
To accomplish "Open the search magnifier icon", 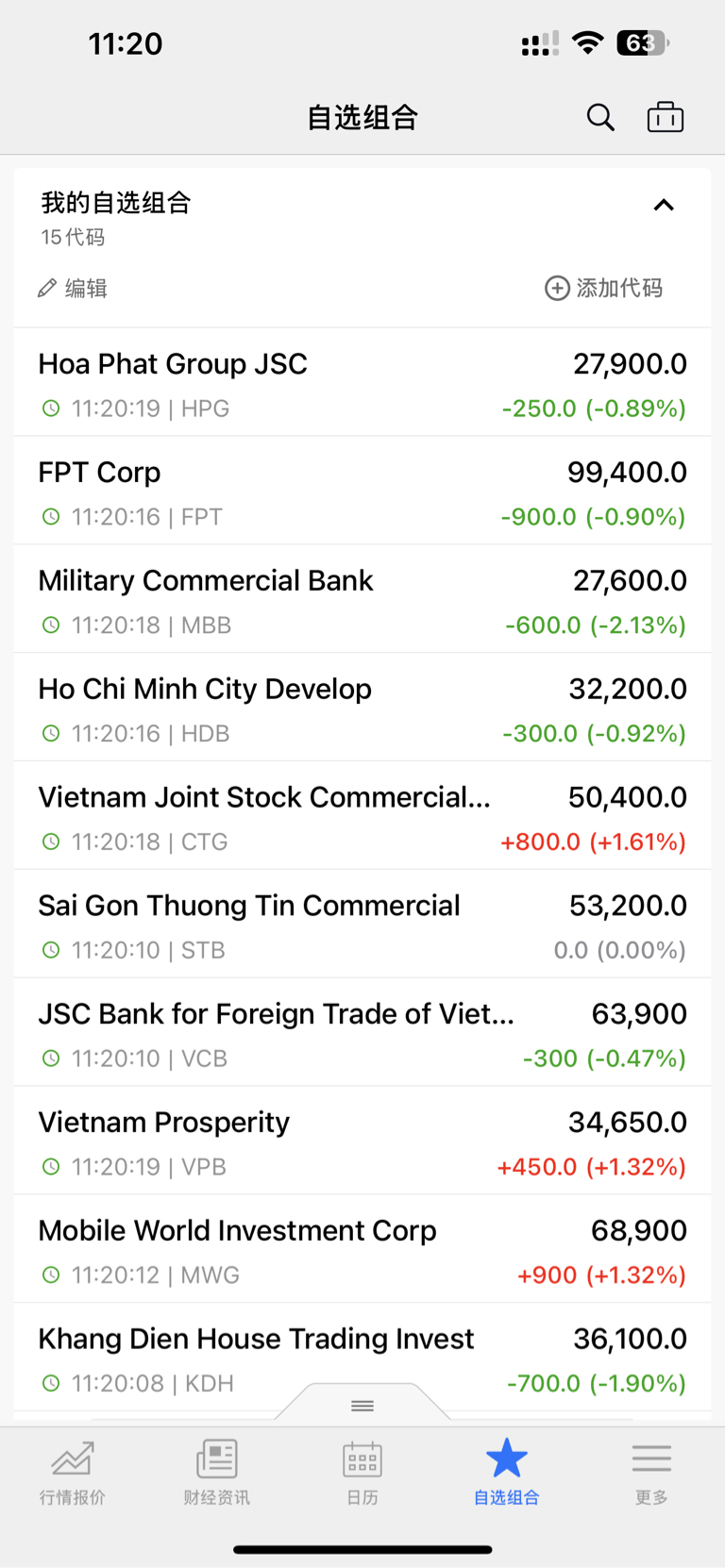I will [600, 118].
